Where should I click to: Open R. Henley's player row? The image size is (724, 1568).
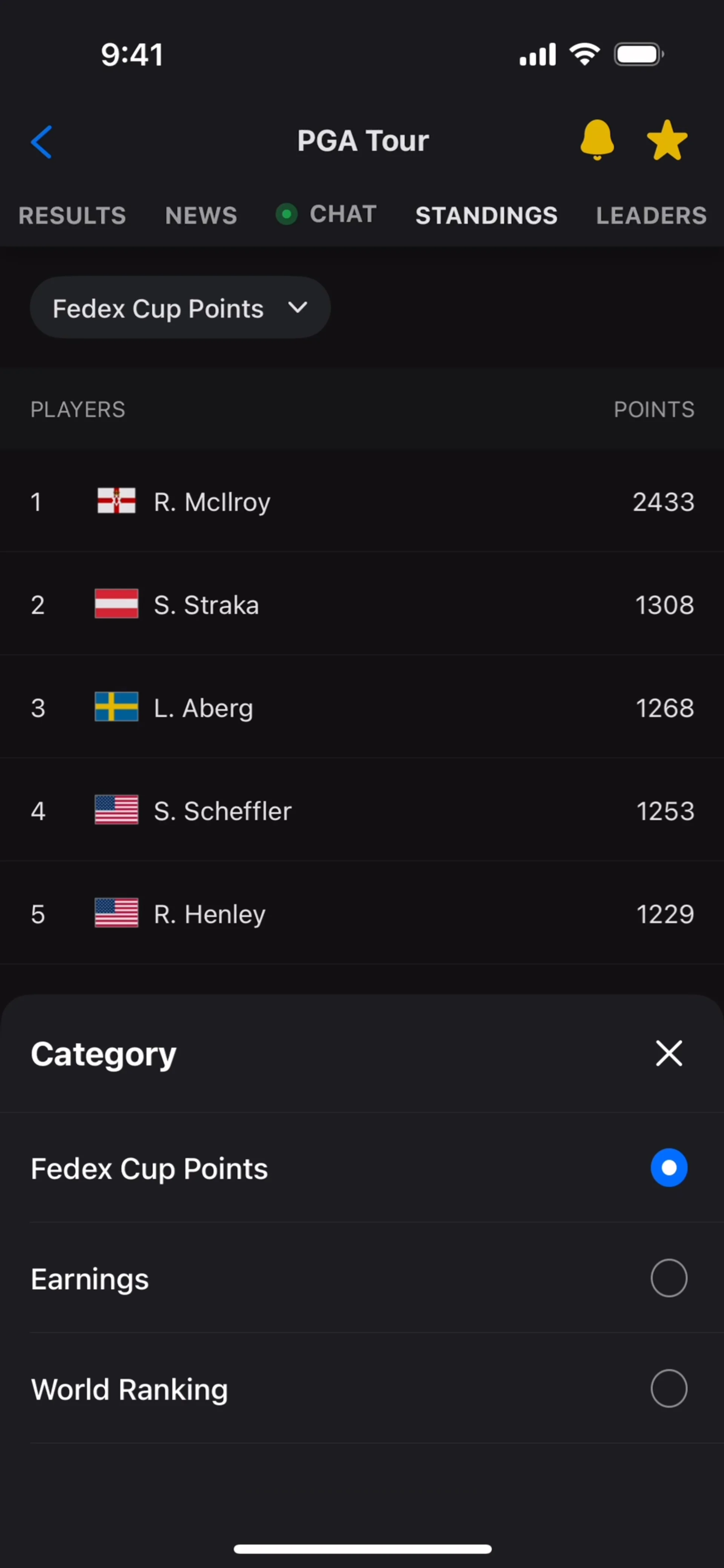[x=362, y=913]
